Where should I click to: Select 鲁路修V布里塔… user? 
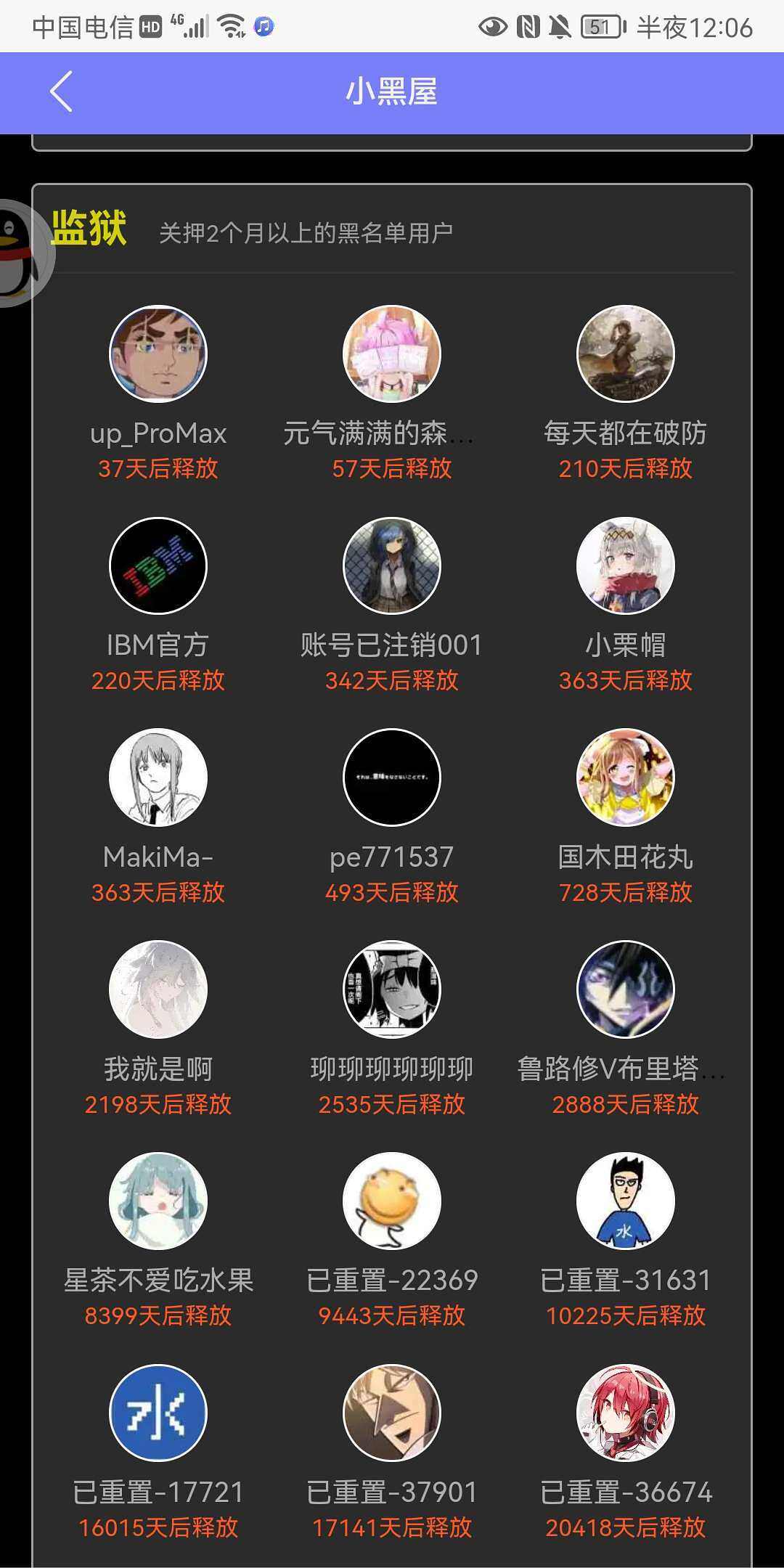coord(626,990)
